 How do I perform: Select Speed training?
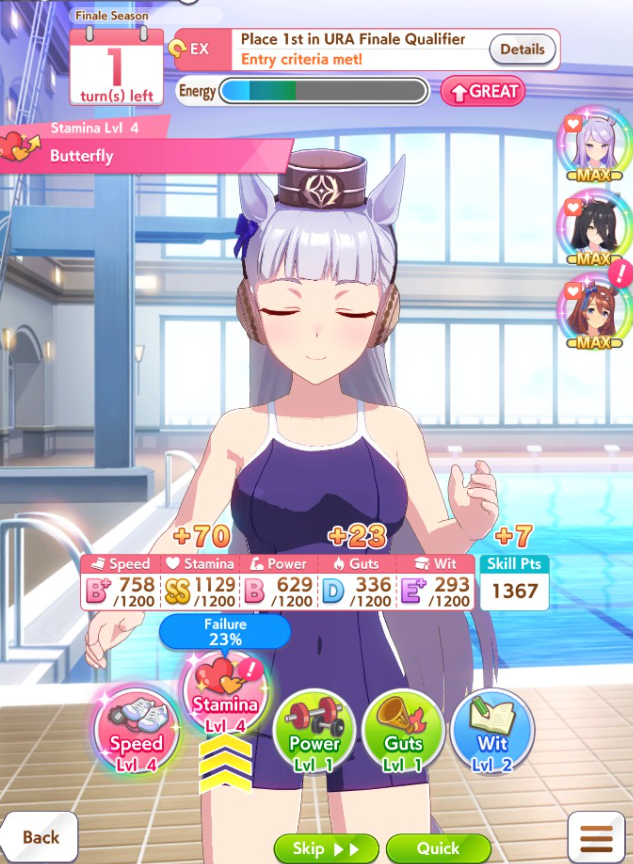coord(137,731)
